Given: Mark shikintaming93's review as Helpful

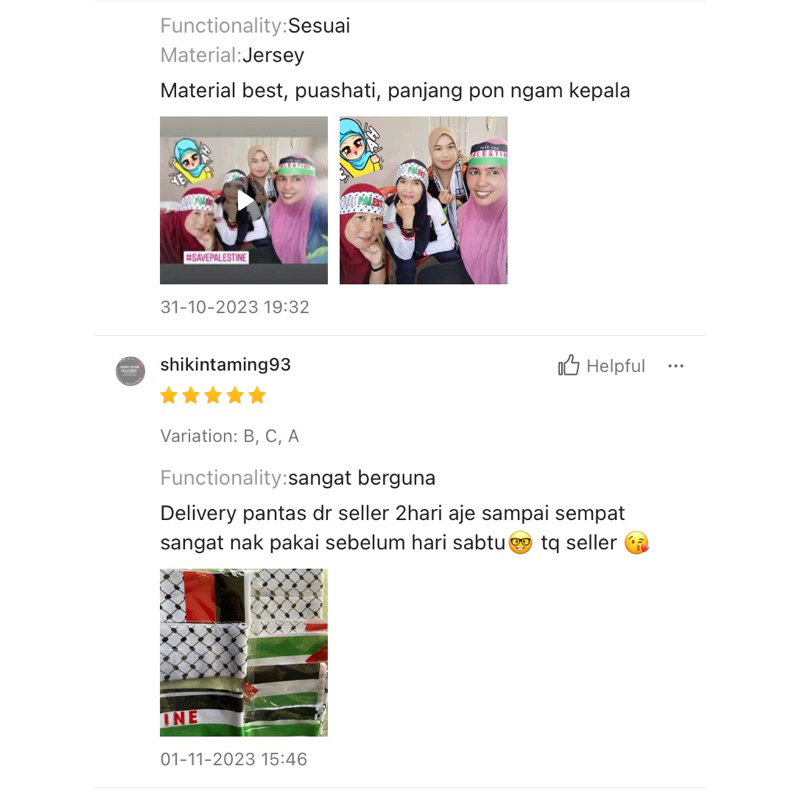Looking at the screenshot, I should point(602,365).
